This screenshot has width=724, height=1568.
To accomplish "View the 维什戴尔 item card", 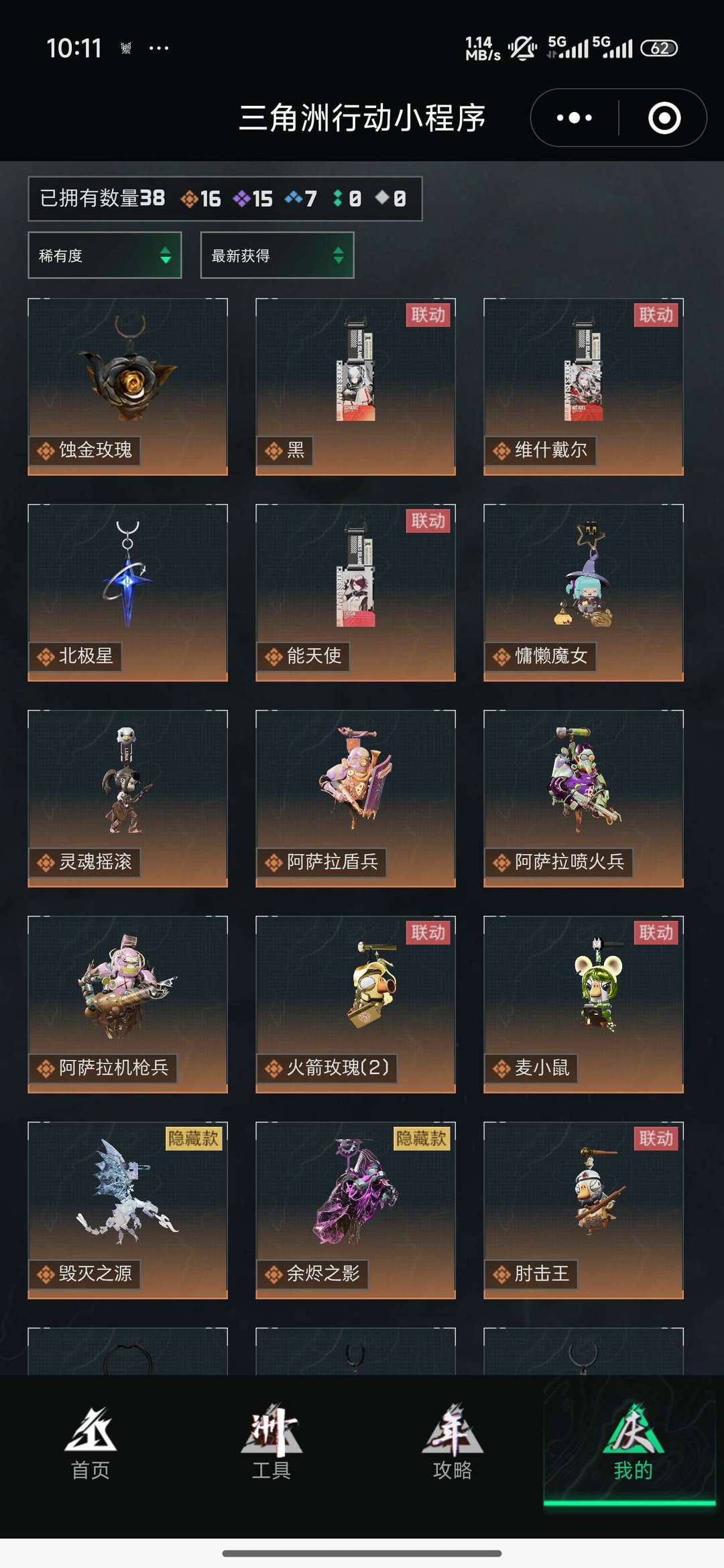I will click(583, 387).
